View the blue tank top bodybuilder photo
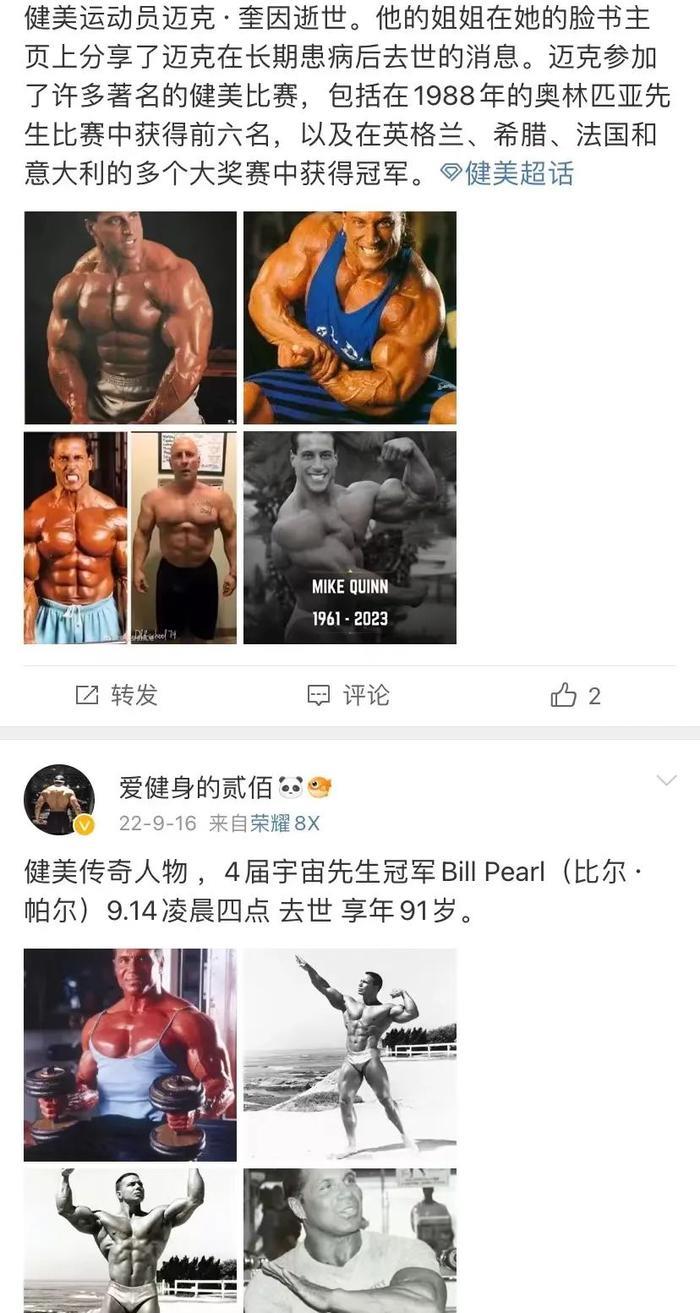Viewport: 700px width, 1313px height. pos(350,317)
